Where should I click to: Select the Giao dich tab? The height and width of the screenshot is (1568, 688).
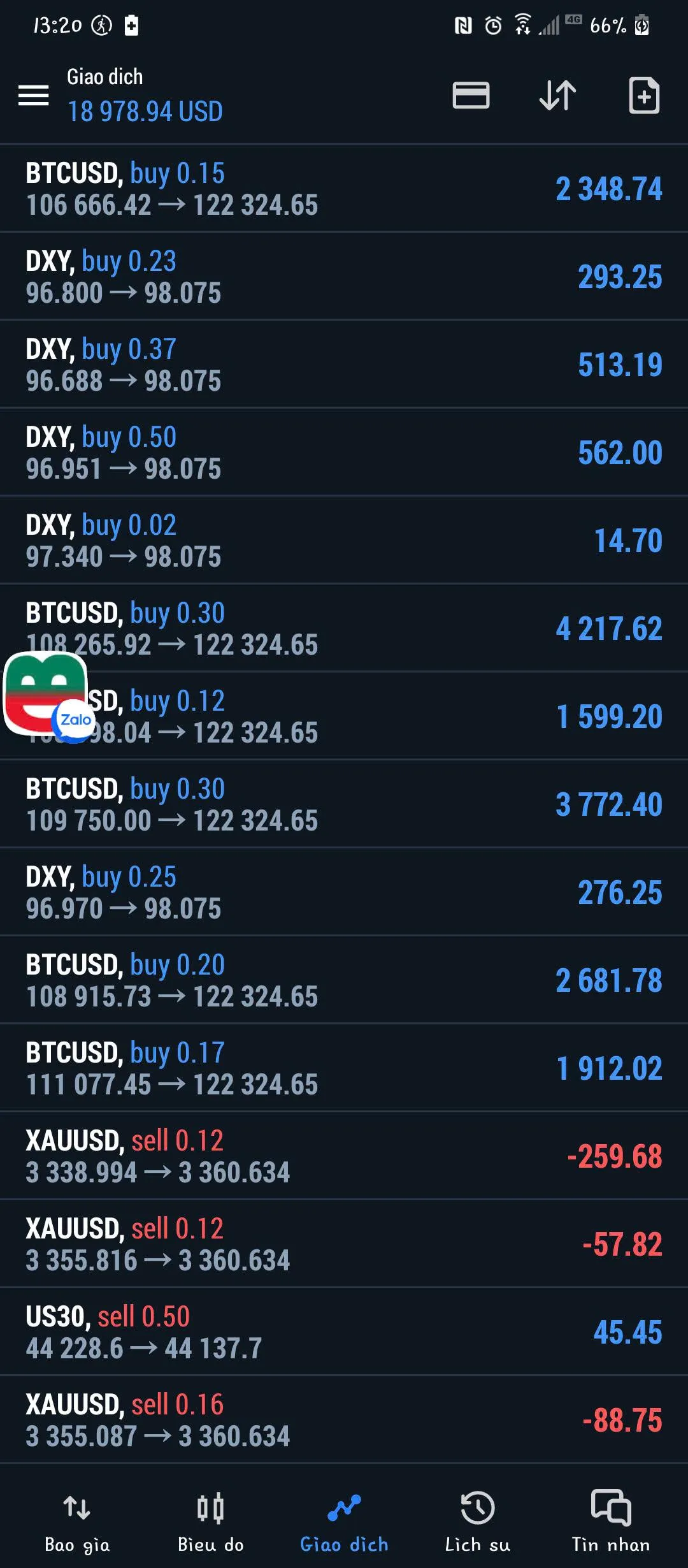[344, 1522]
